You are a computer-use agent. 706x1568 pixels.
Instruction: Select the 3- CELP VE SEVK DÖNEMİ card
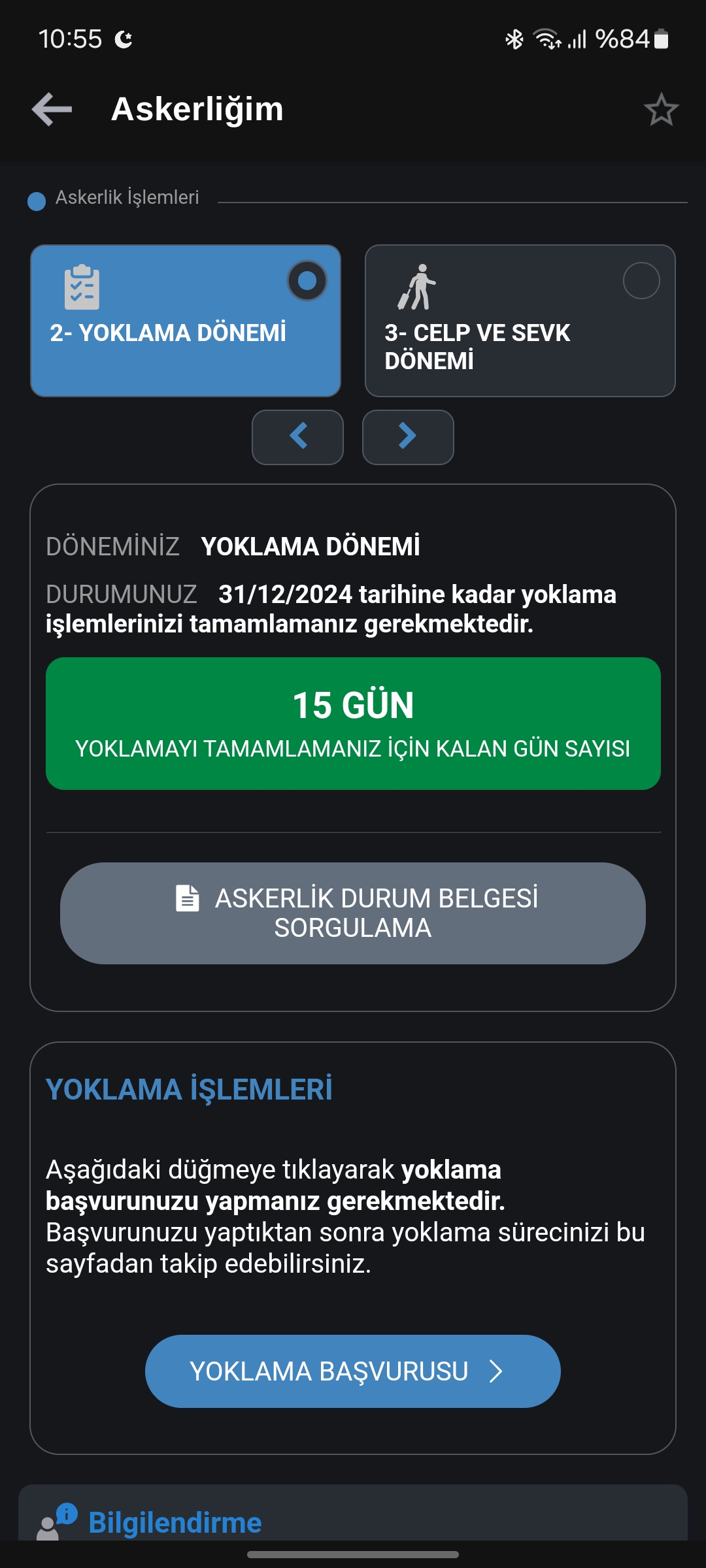point(520,321)
